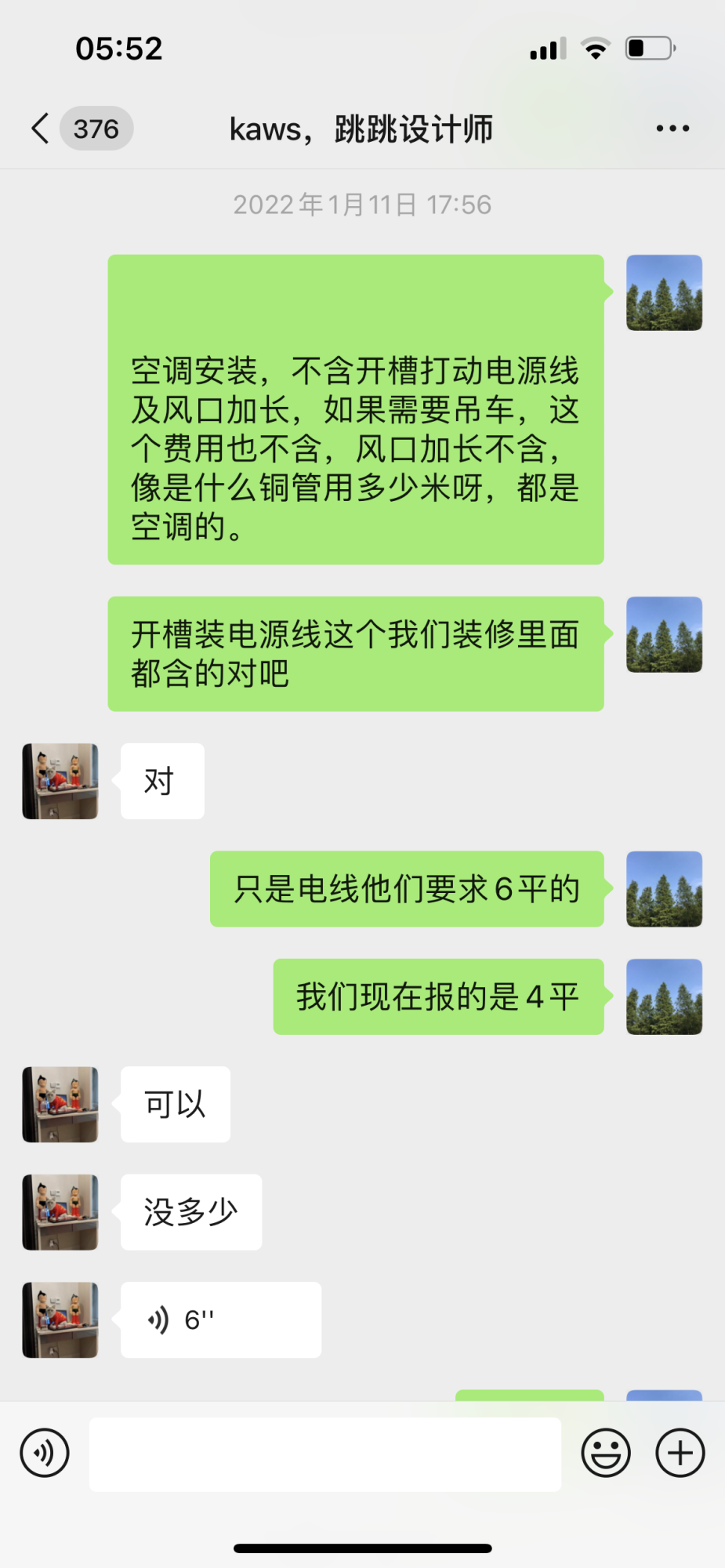Switch to voice input mode
This screenshot has width=725, height=1568.
(45, 1453)
